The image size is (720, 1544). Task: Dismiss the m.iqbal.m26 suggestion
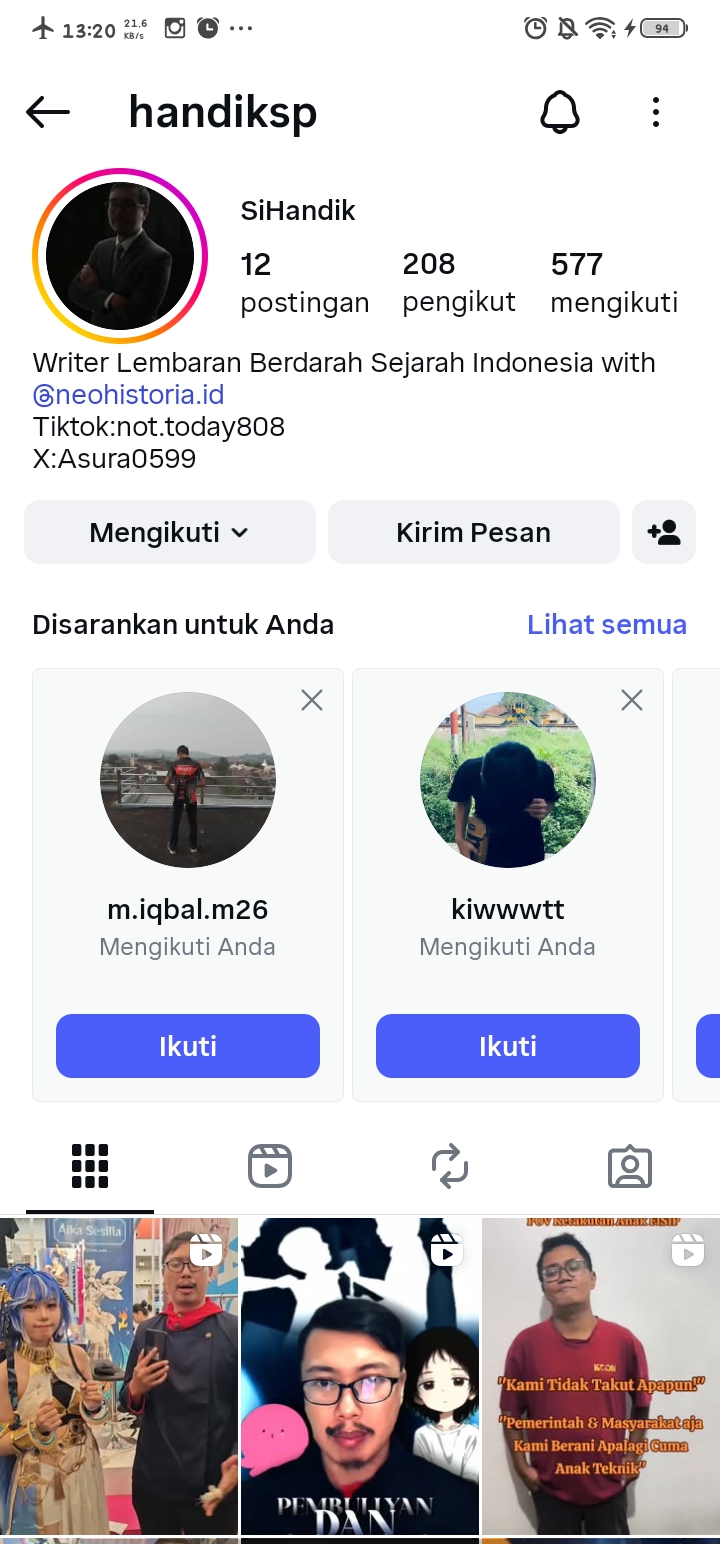coord(312,701)
